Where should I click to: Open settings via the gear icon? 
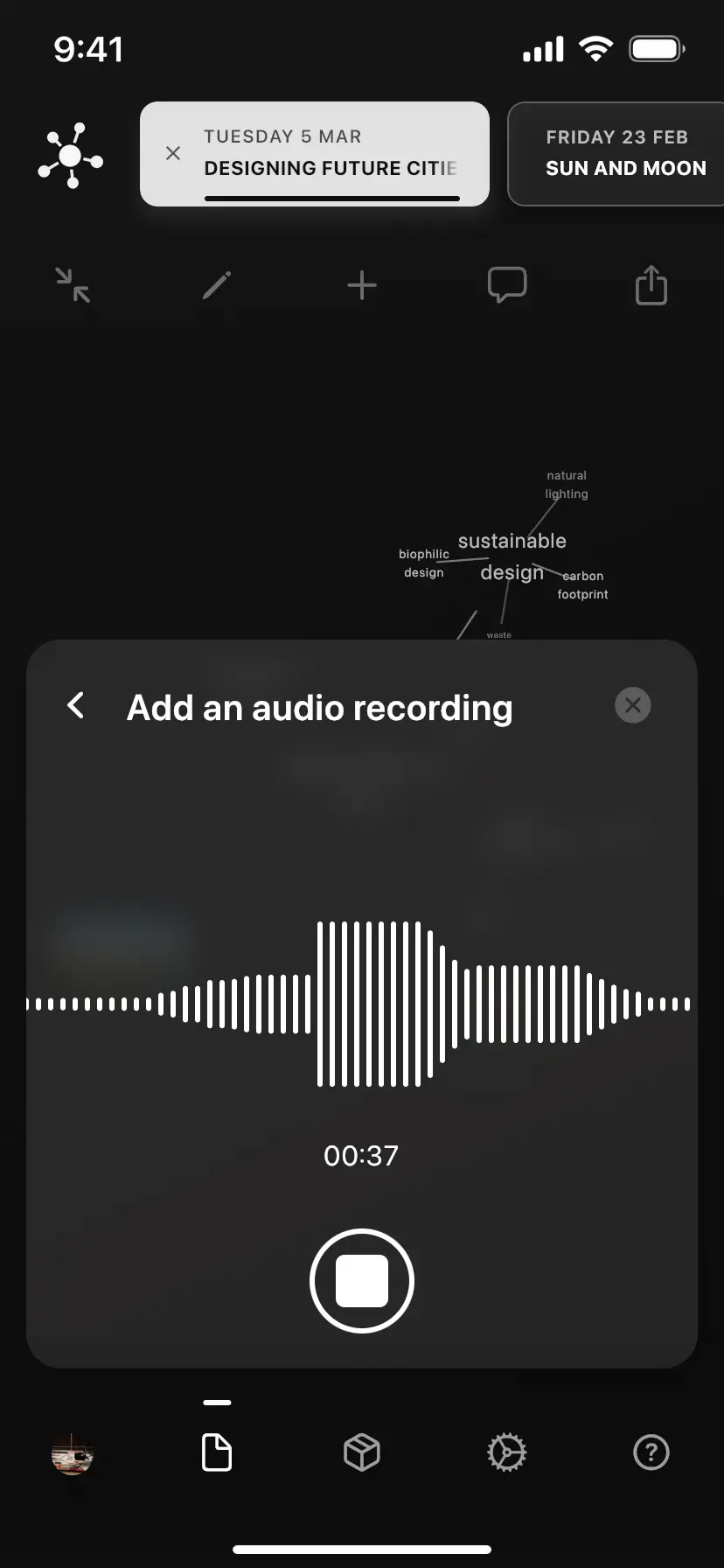pos(506,1452)
